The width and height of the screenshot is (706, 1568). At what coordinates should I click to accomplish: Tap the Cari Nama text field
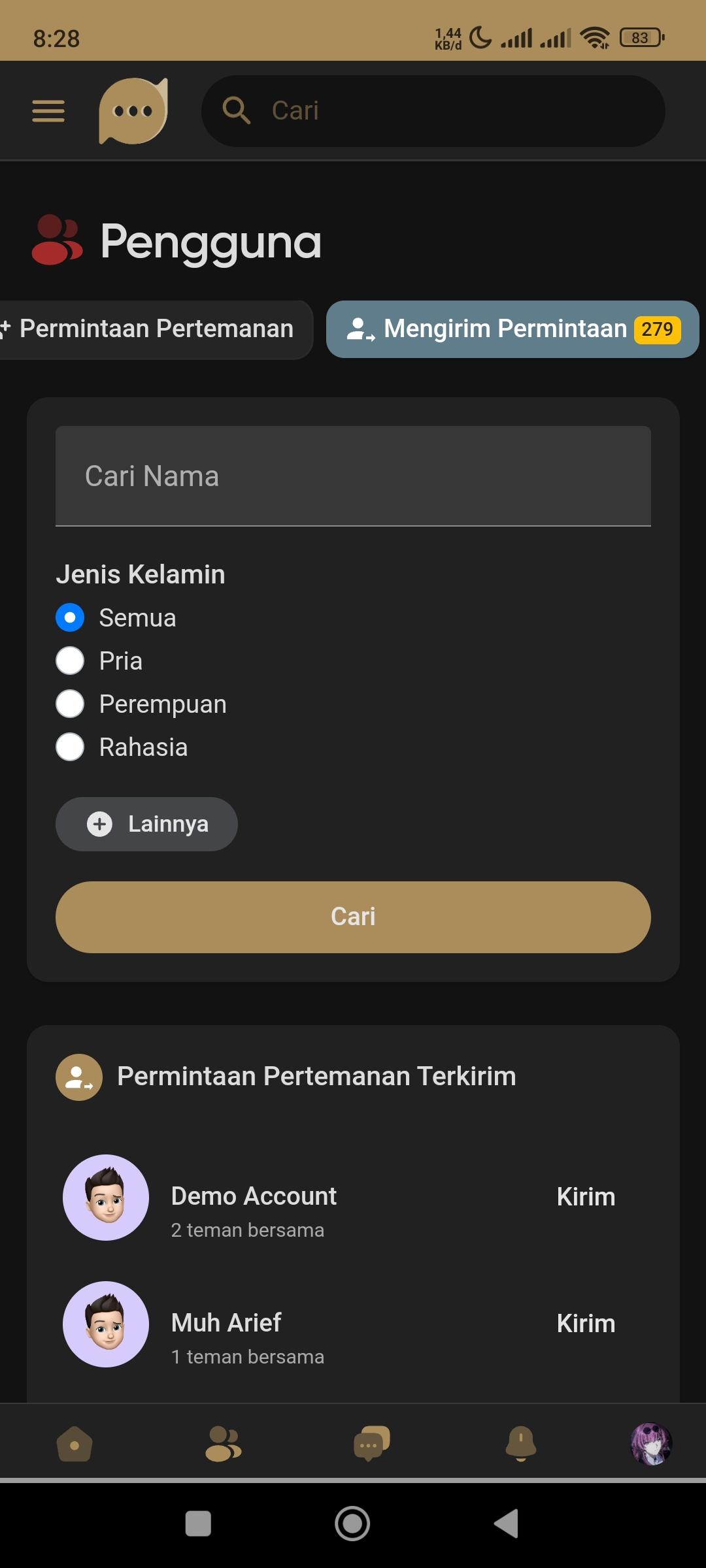tap(353, 476)
